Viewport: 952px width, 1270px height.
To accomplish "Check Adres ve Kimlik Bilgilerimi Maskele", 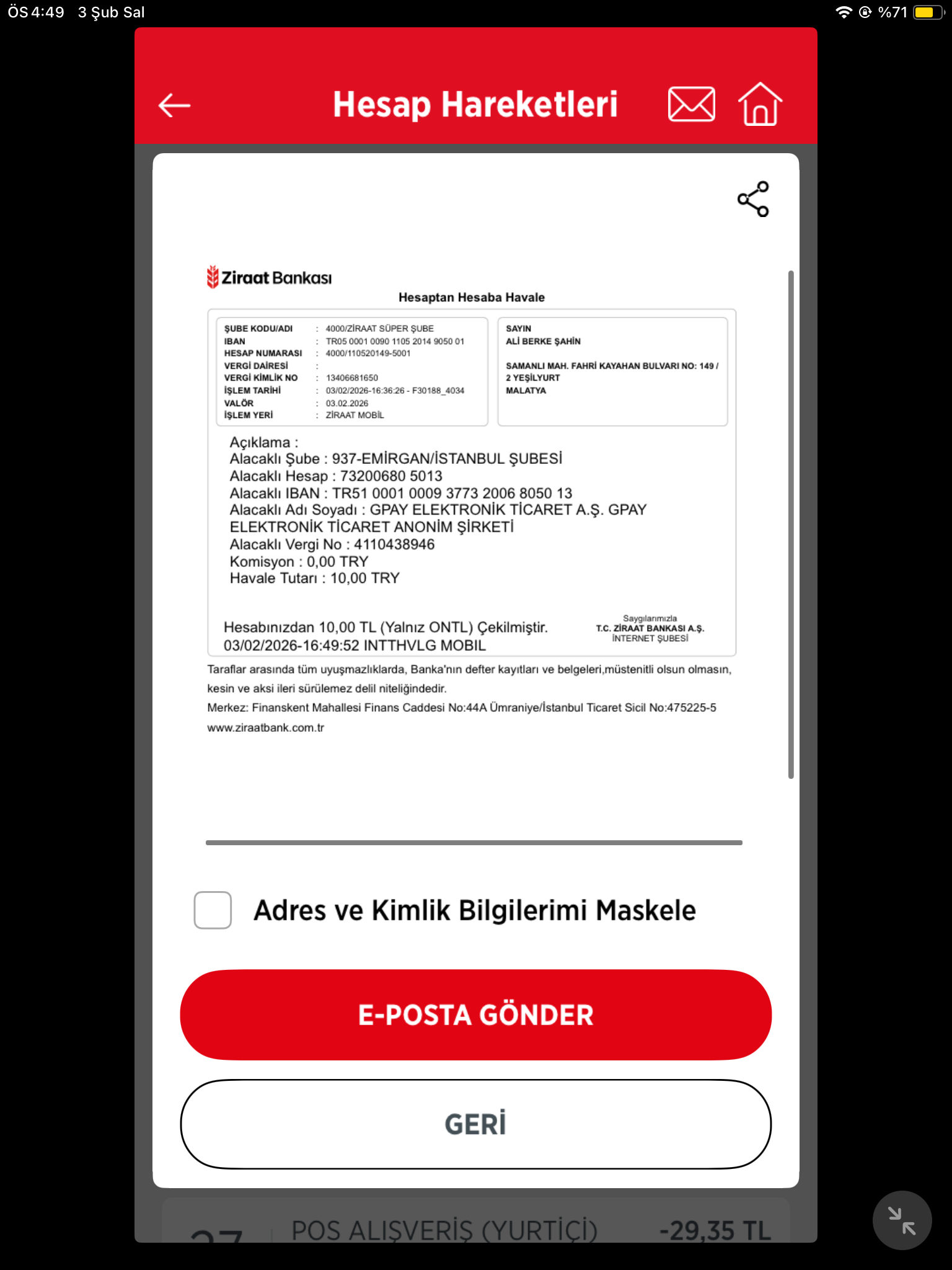I will click(x=213, y=910).
